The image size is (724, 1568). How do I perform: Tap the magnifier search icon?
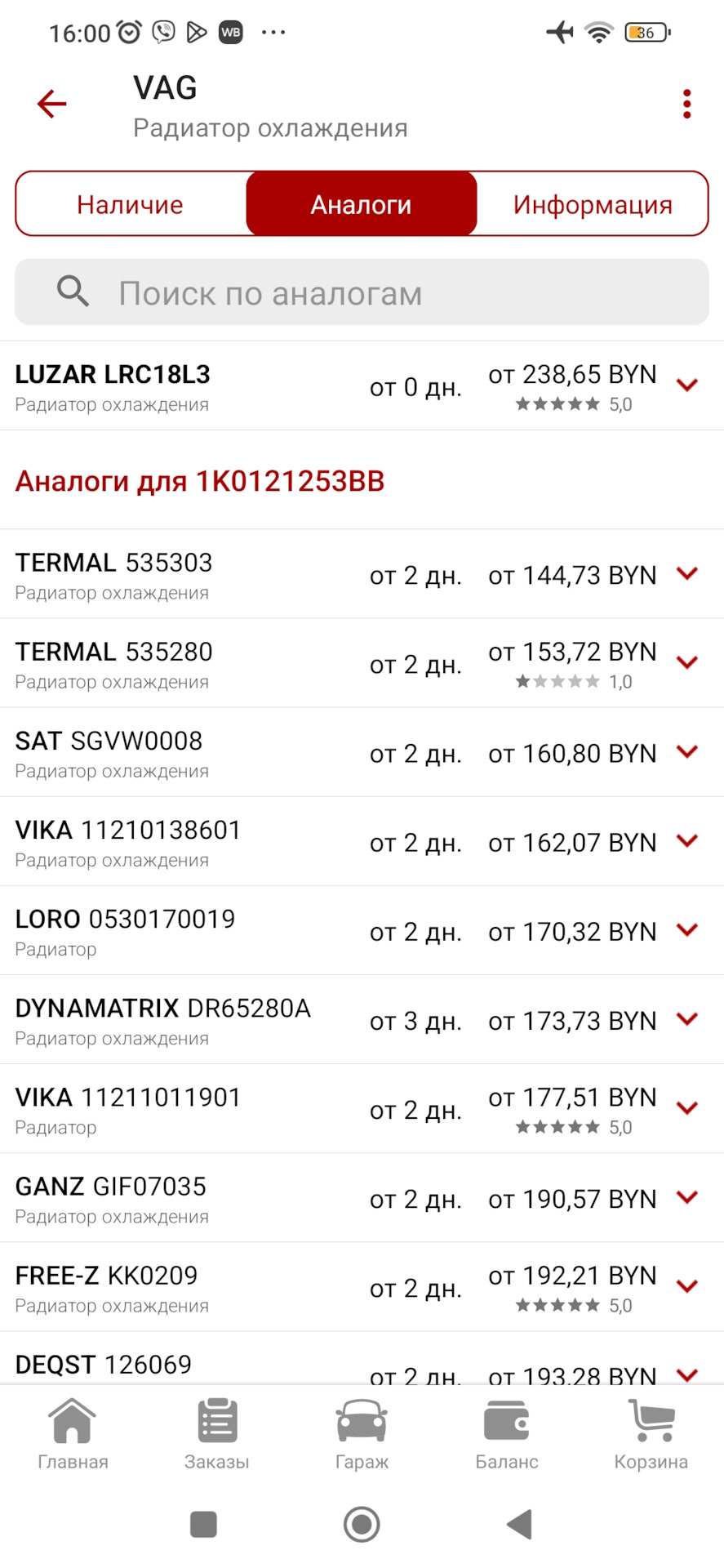tap(72, 292)
